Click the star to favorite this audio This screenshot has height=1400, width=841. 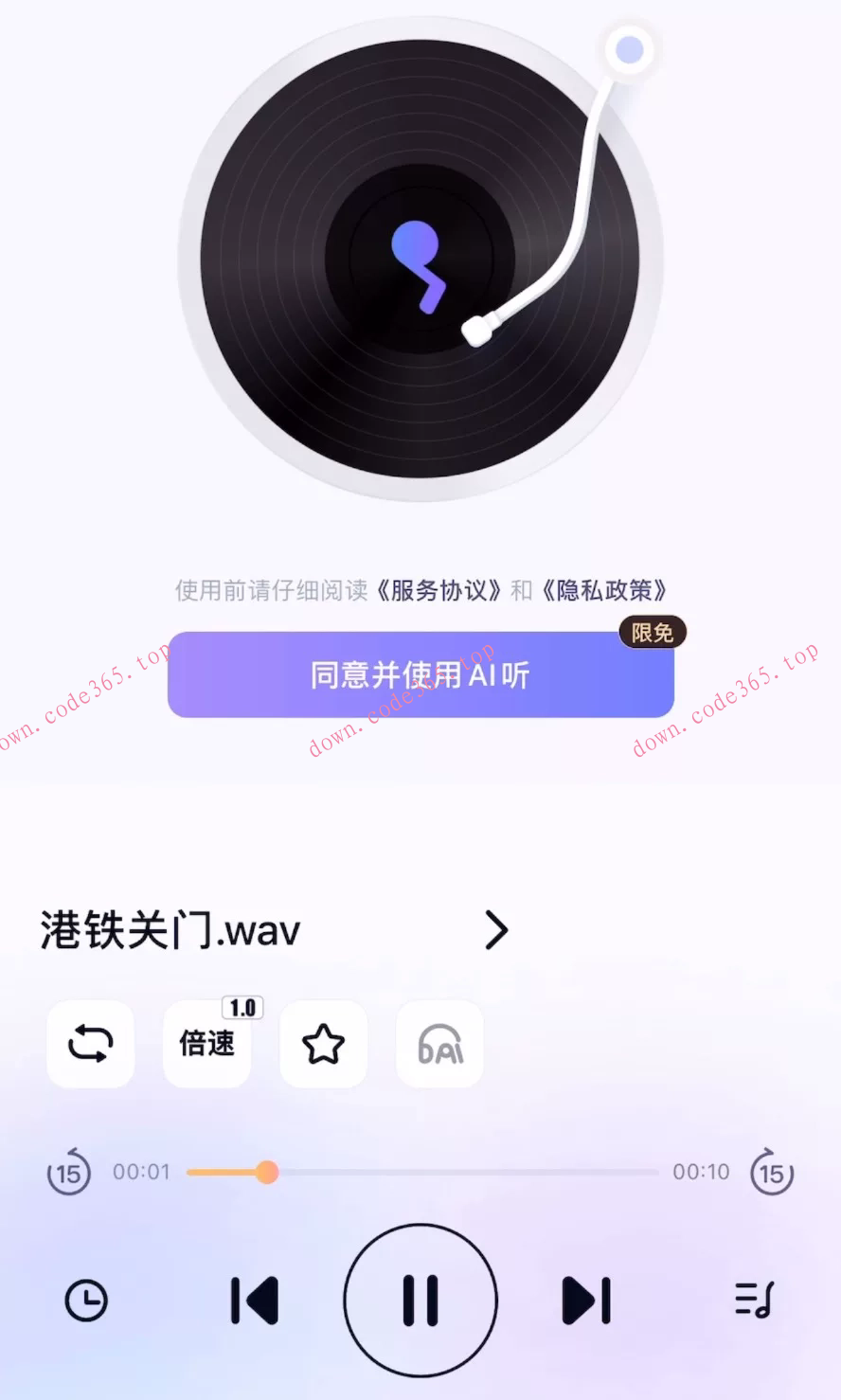click(324, 1045)
